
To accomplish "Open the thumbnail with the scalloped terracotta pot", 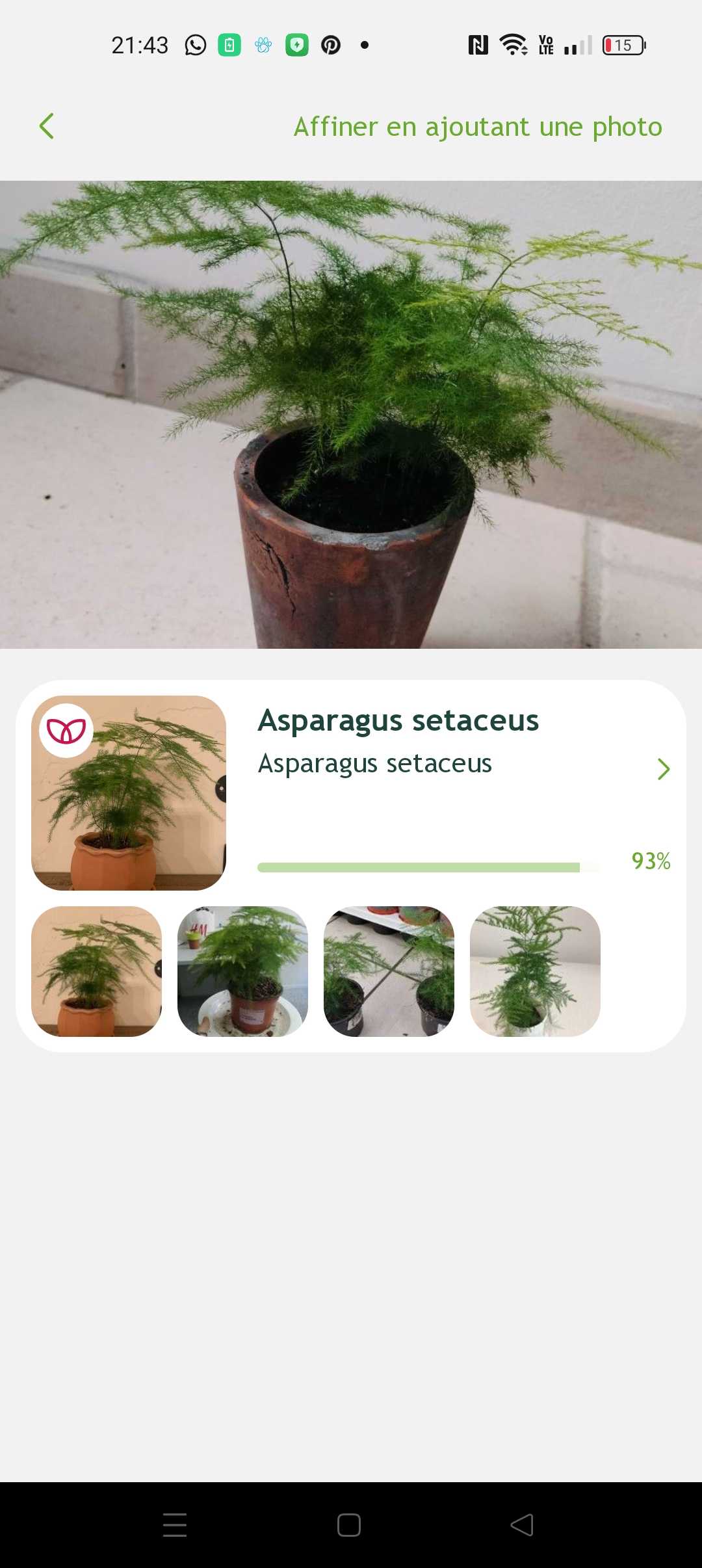I will click(x=96, y=971).
